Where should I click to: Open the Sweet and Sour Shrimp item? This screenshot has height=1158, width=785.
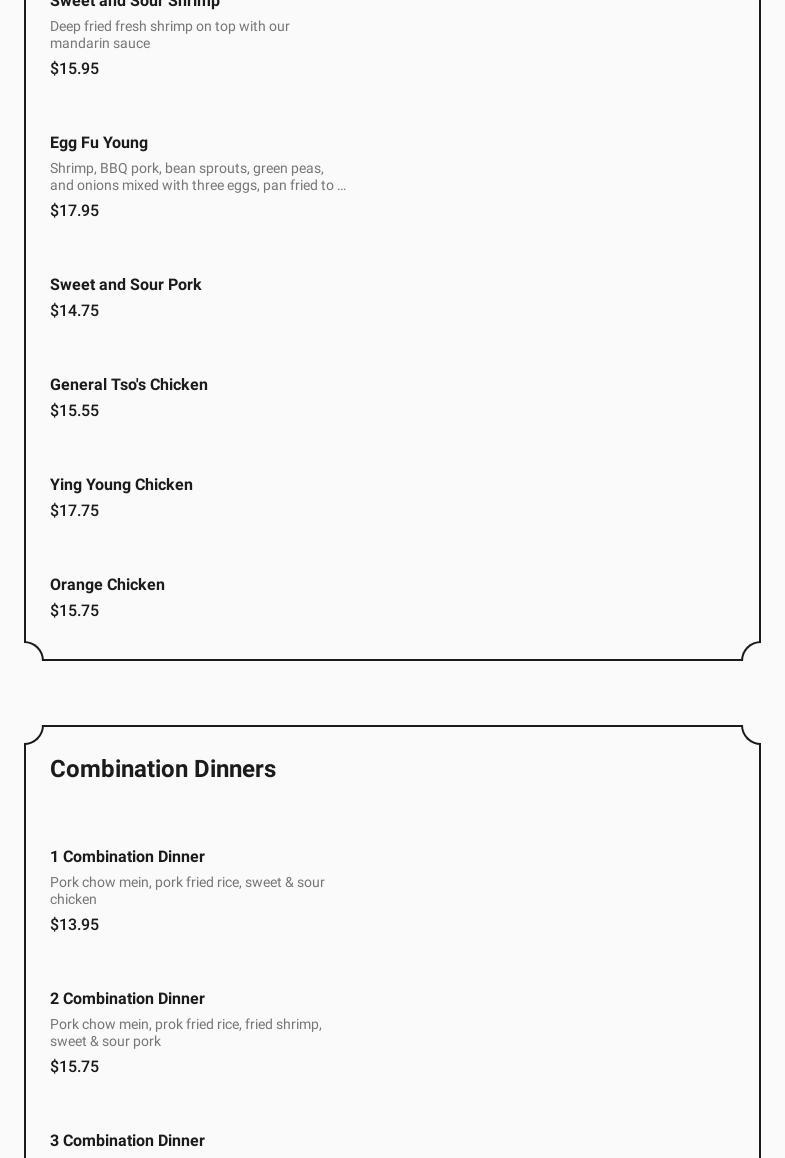point(135,5)
